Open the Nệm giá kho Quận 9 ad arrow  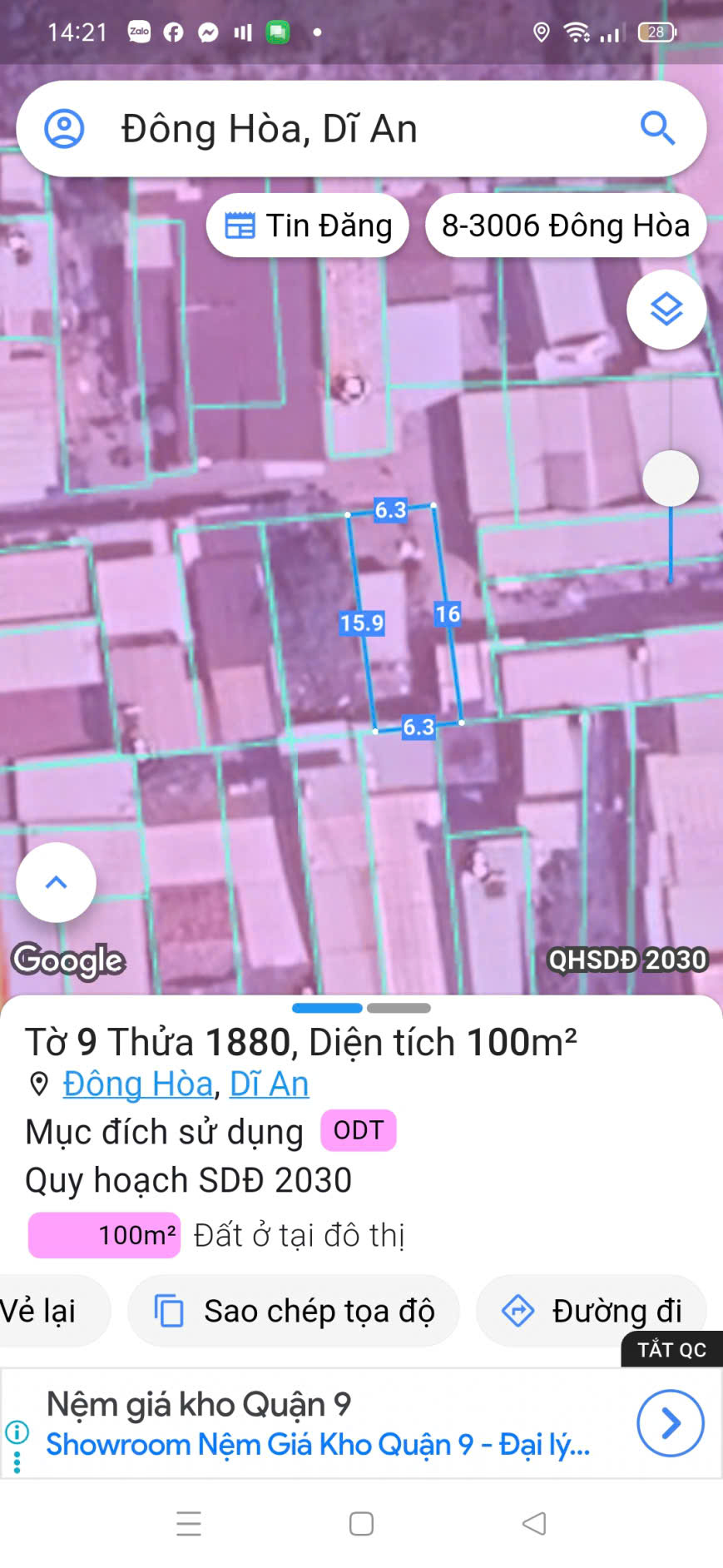pos(670,1423)
